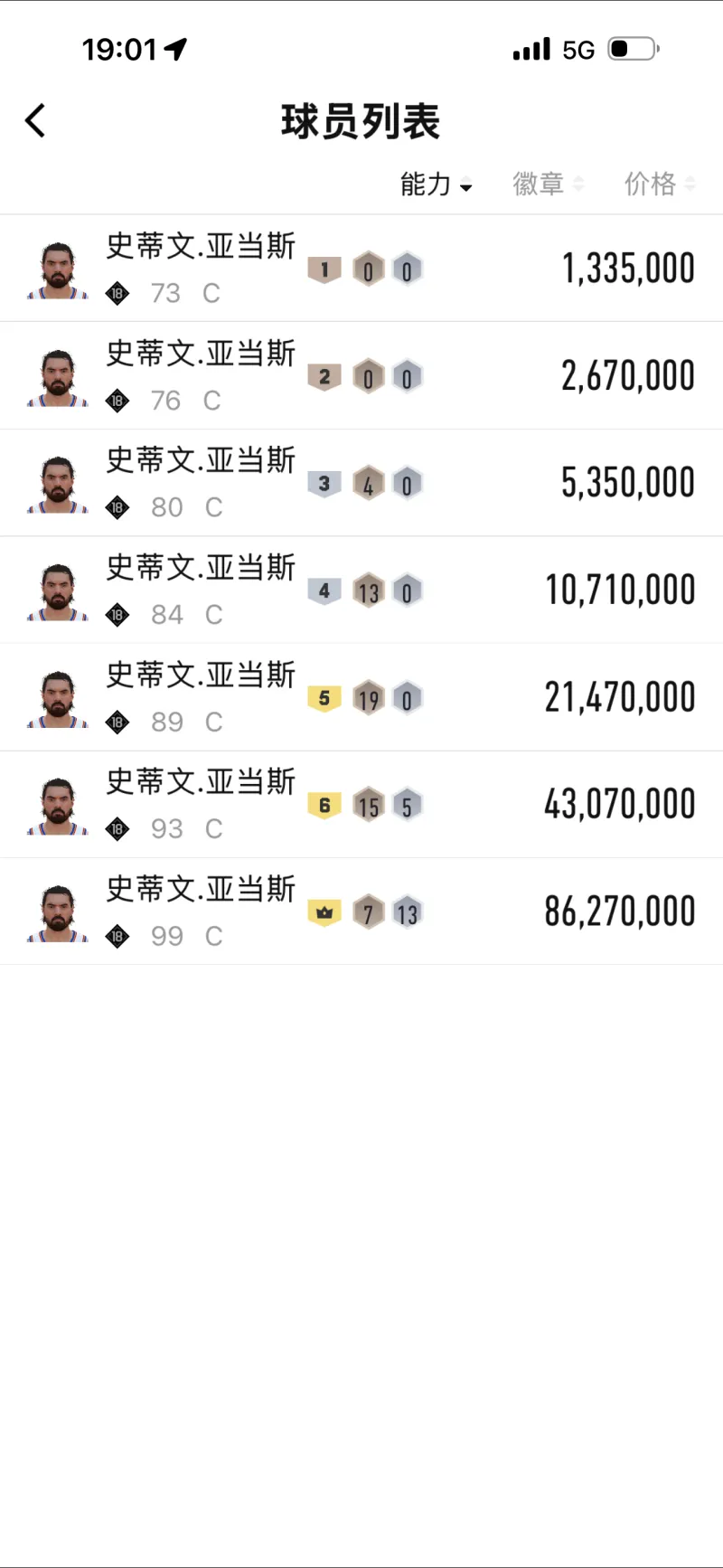Select the 史蒂文.亚当斯 card rated 80
This screenshot has width=723, height=1568.
click(x=361, y=483)
